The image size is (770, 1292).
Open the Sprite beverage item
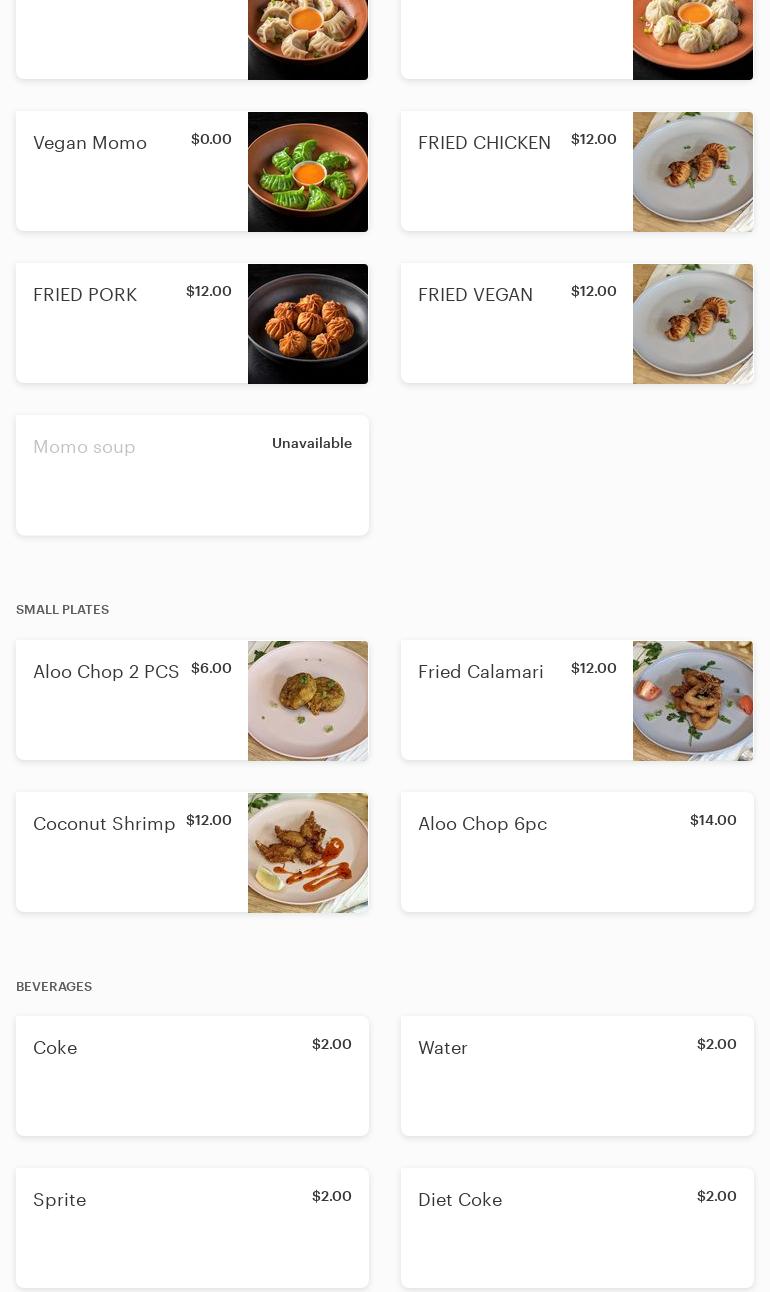pos(192,1229)
